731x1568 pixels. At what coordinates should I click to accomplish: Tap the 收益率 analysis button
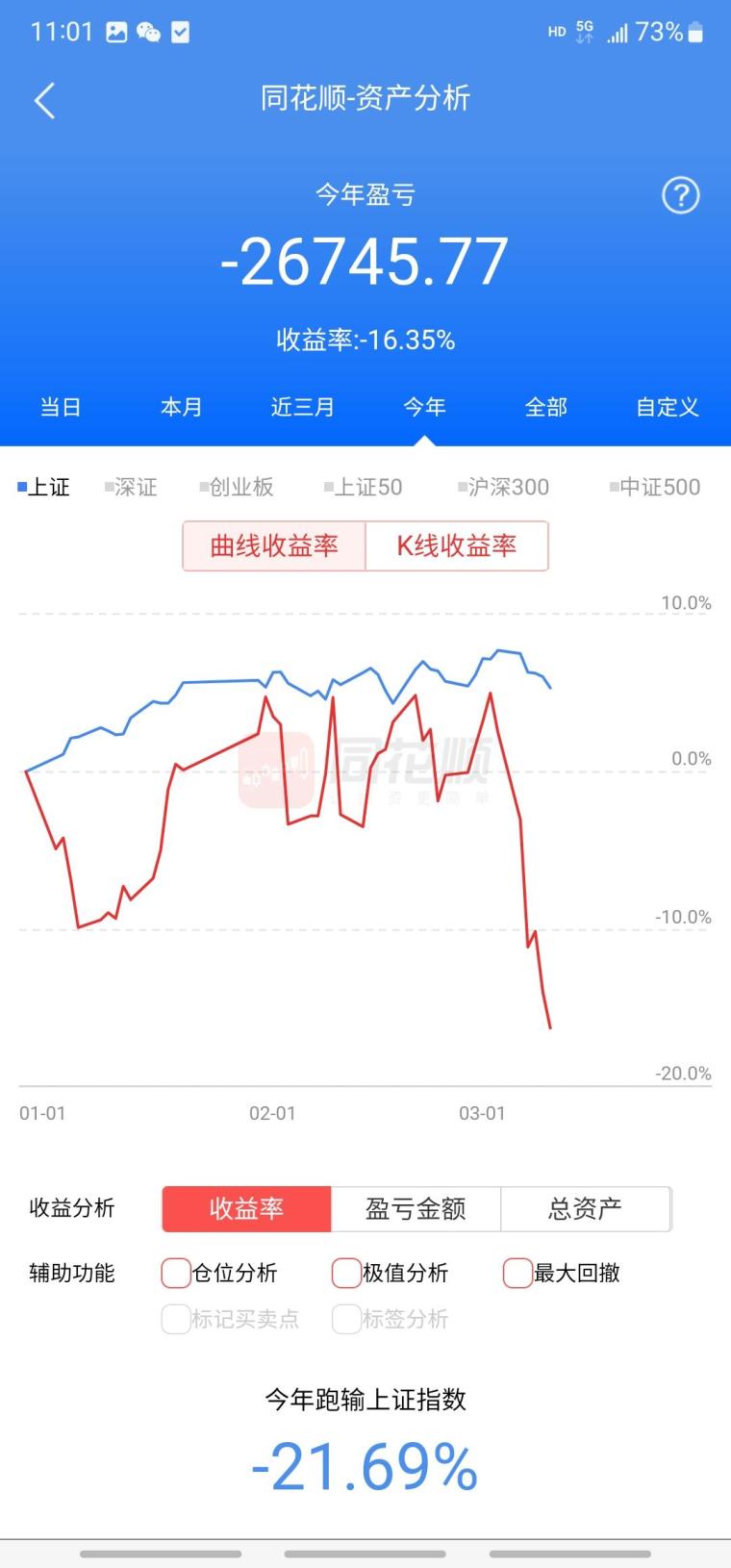[x=246, y=1208]
